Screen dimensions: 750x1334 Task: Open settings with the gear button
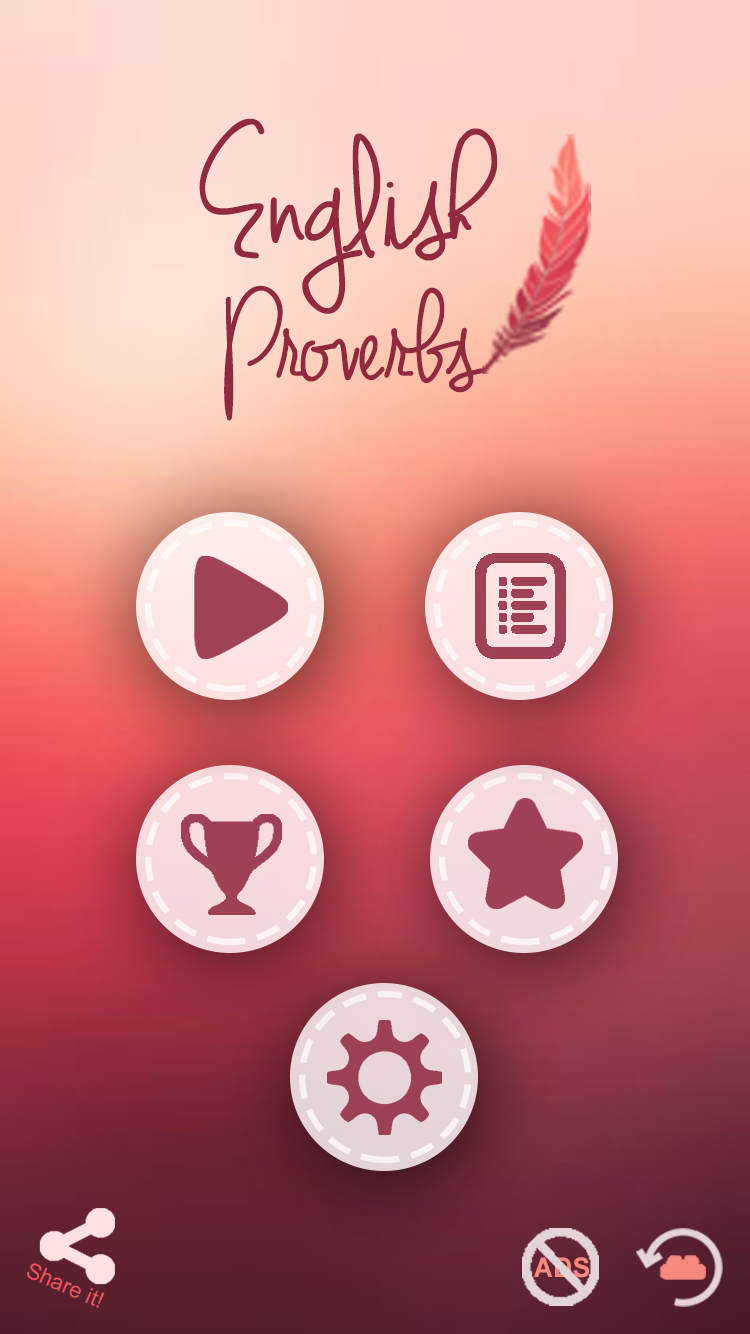tap(384, 1077)
